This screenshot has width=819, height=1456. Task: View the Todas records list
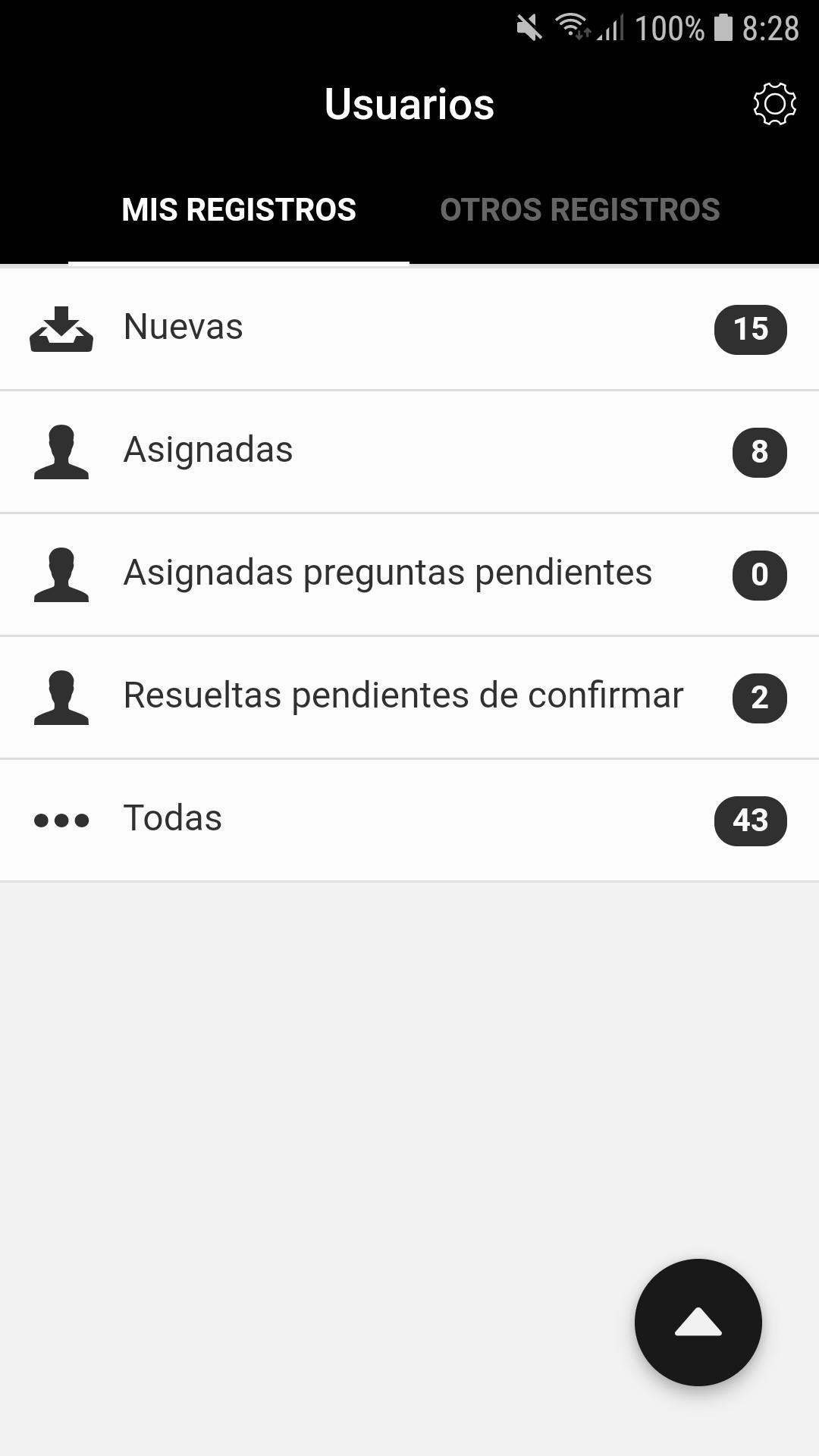(409, 821)
